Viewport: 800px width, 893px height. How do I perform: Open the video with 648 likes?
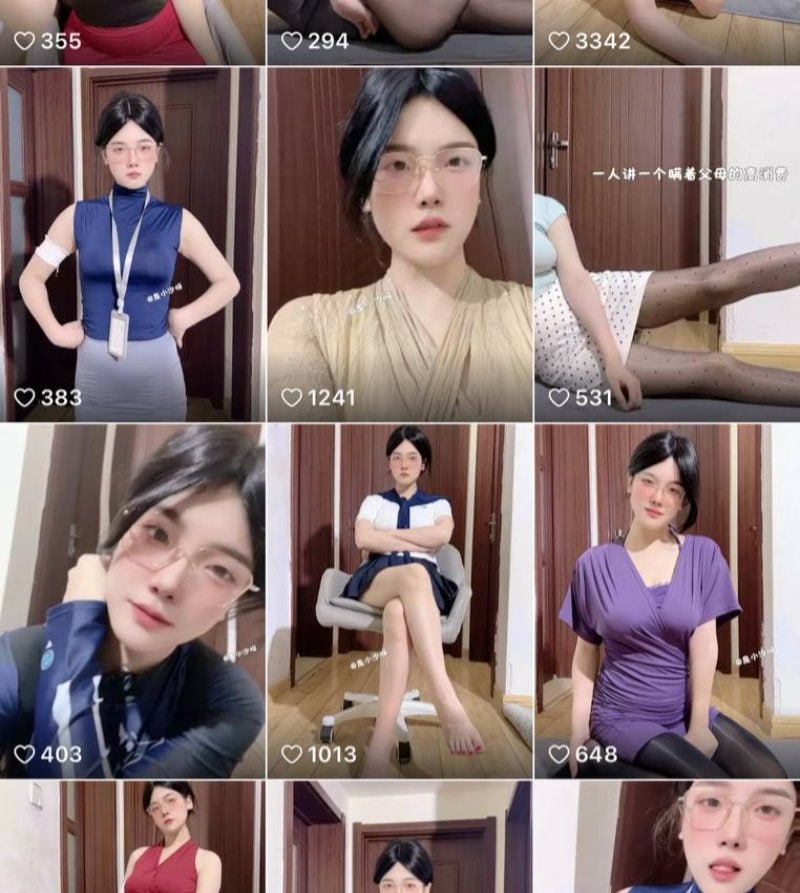click(667, 600)
